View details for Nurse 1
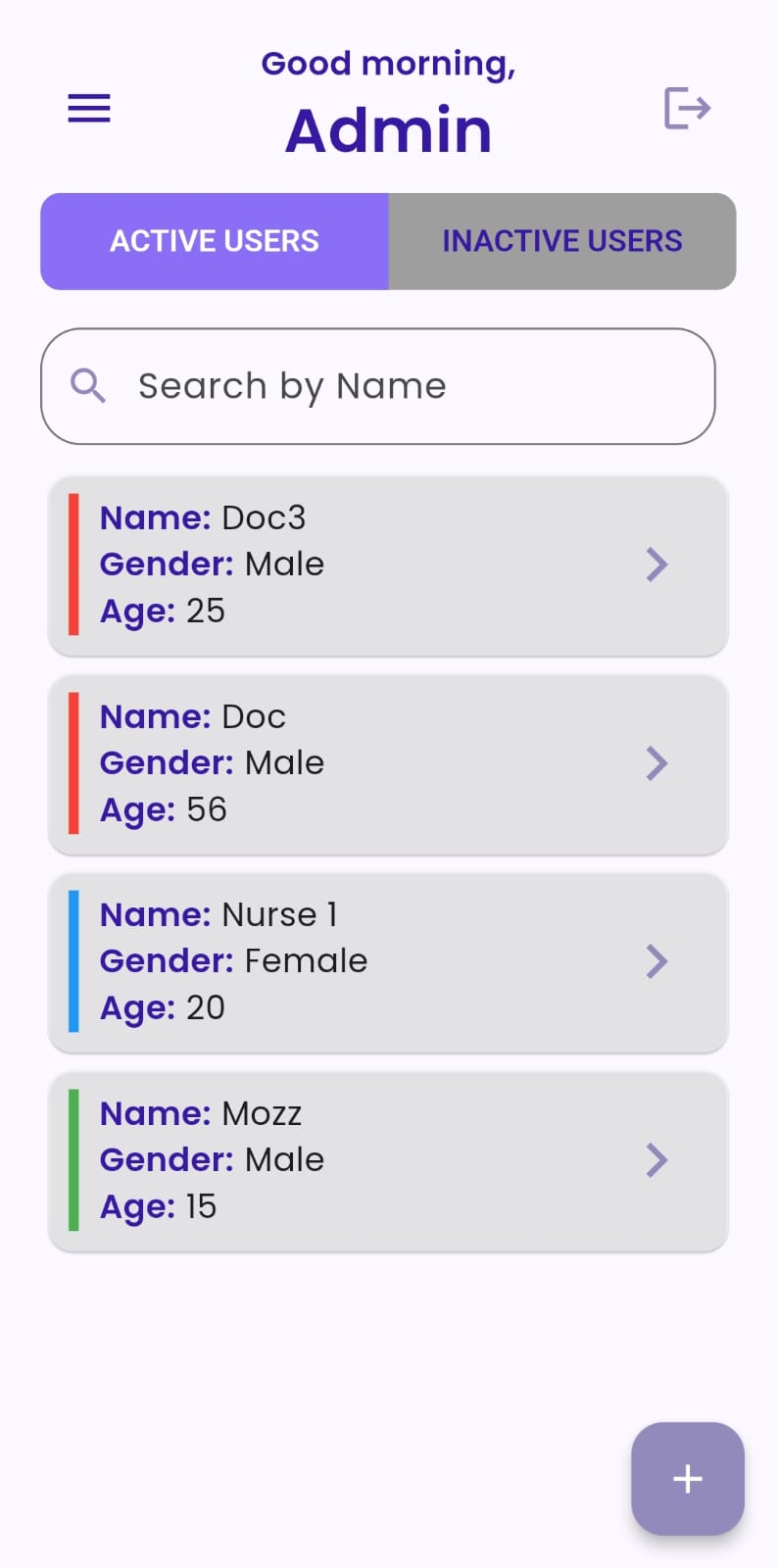Screen dimensions: 777x1568 click(x=388, y=962)
